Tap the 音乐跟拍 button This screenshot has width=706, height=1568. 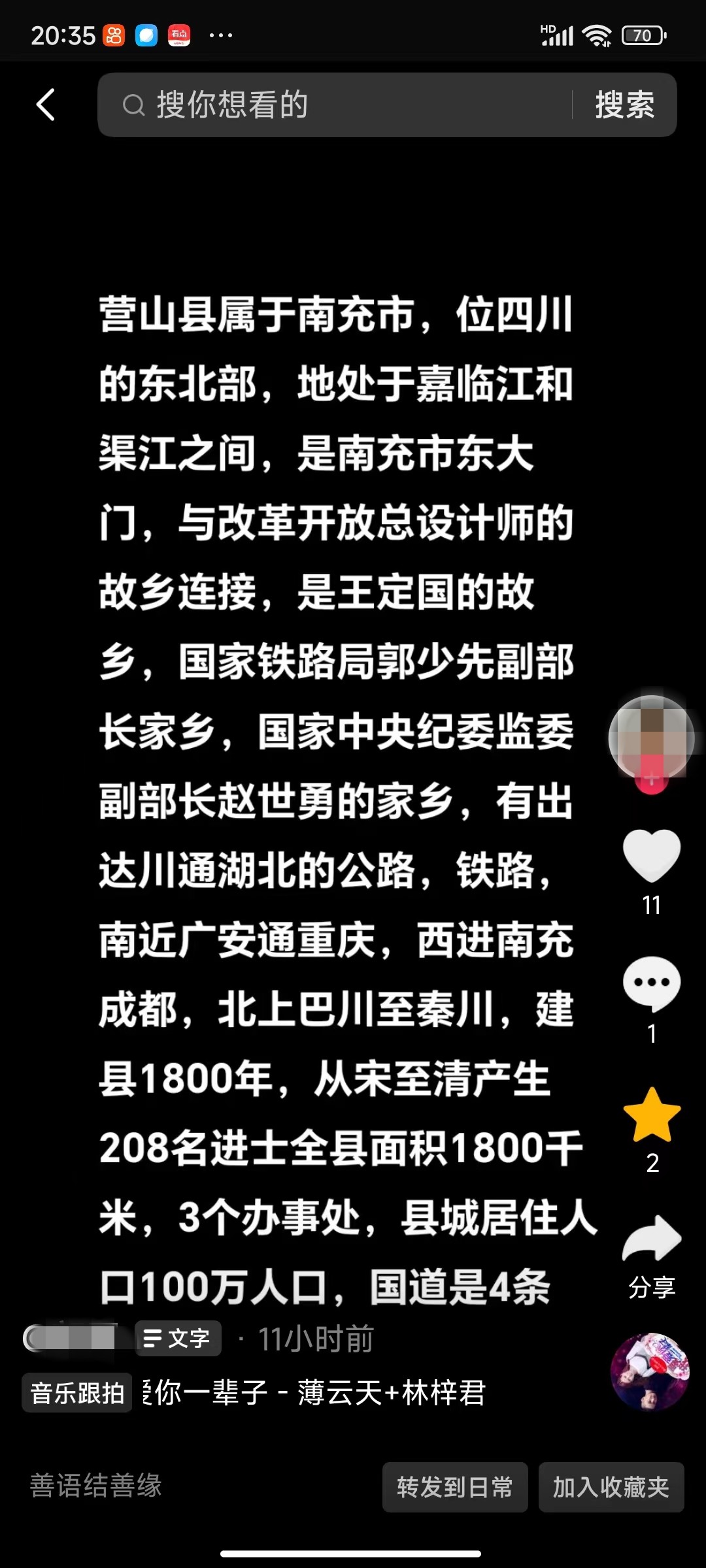pos(77,1393)
